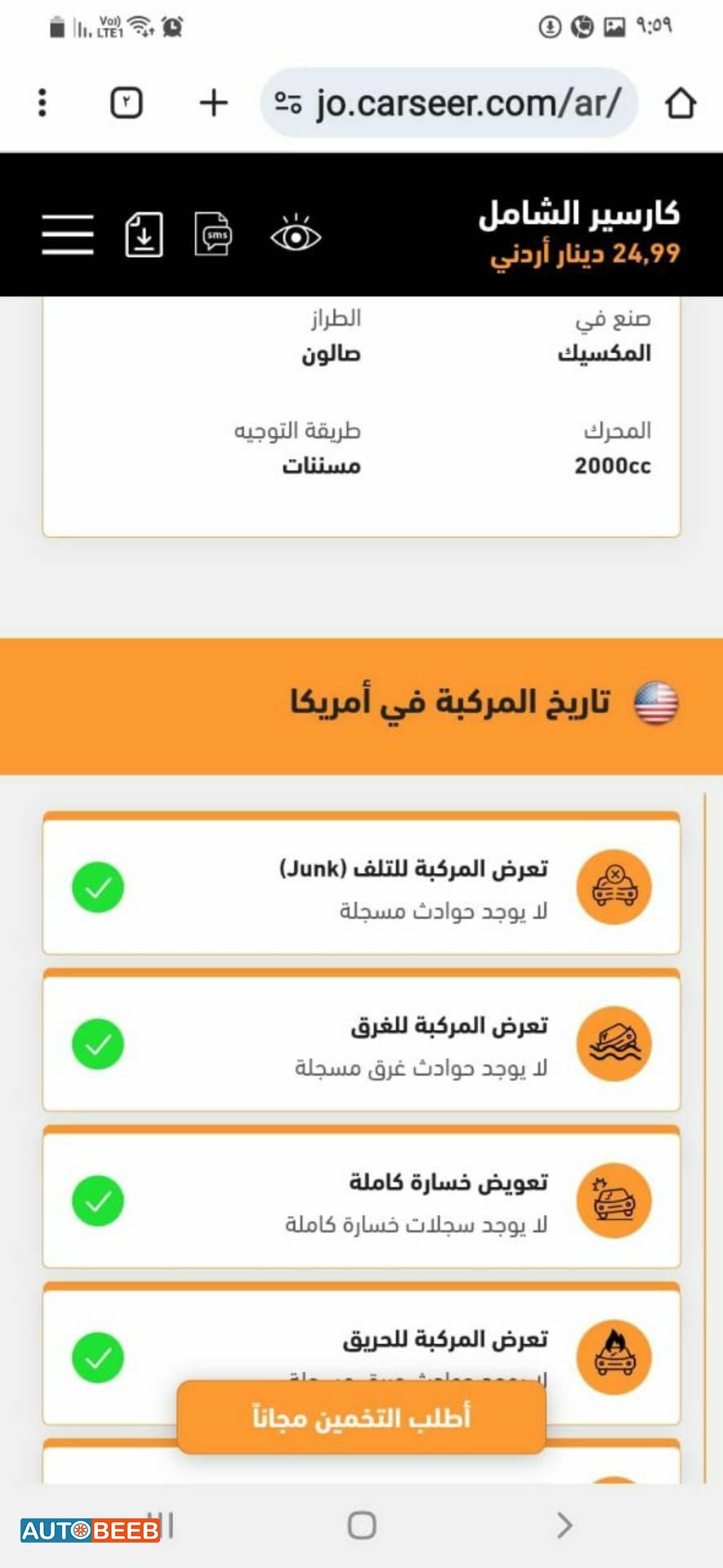723x1568 pixels.
Task: Tap the system home button
Action: click(x=362, y=1525)
